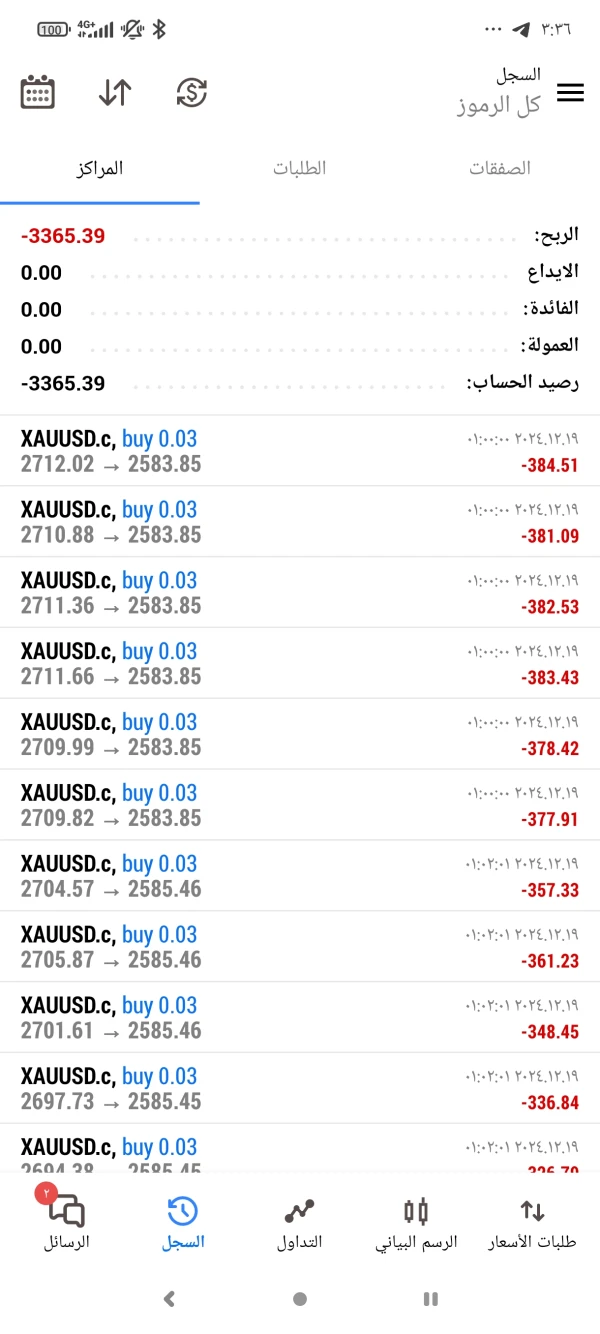Image resolution: width=600 pixels, height=1334 pixels.
Task: Expand the position opened at 2711.36
Action: pos(300,593)
